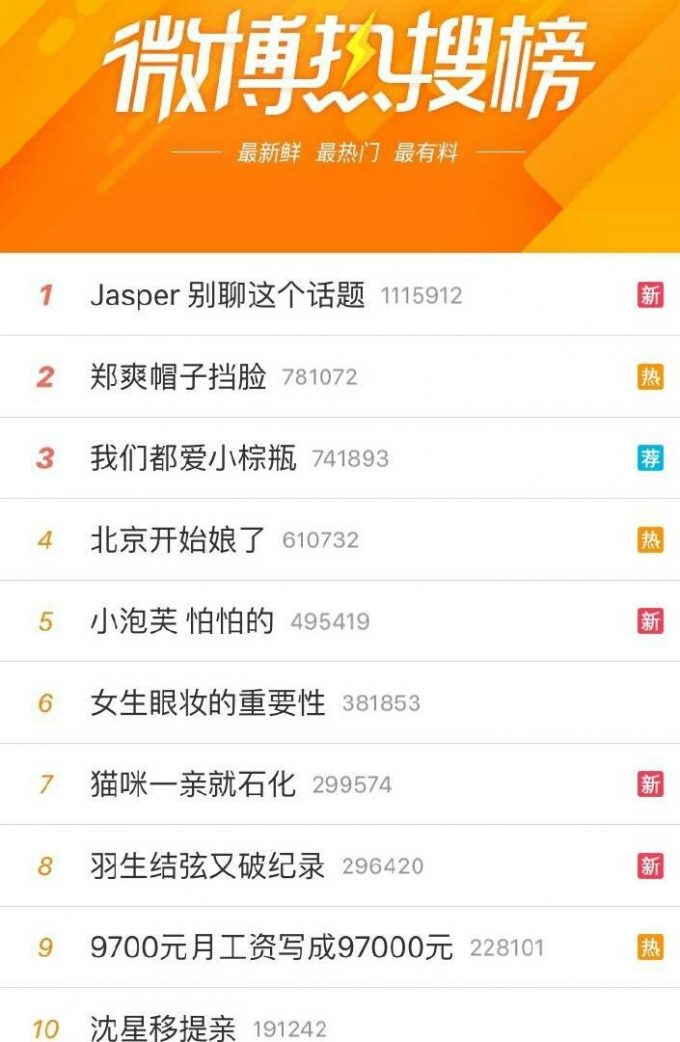The image size is (680, 1042).
Task: Open the topic 羽生结弦又破纪录
Action: point(208,866)
